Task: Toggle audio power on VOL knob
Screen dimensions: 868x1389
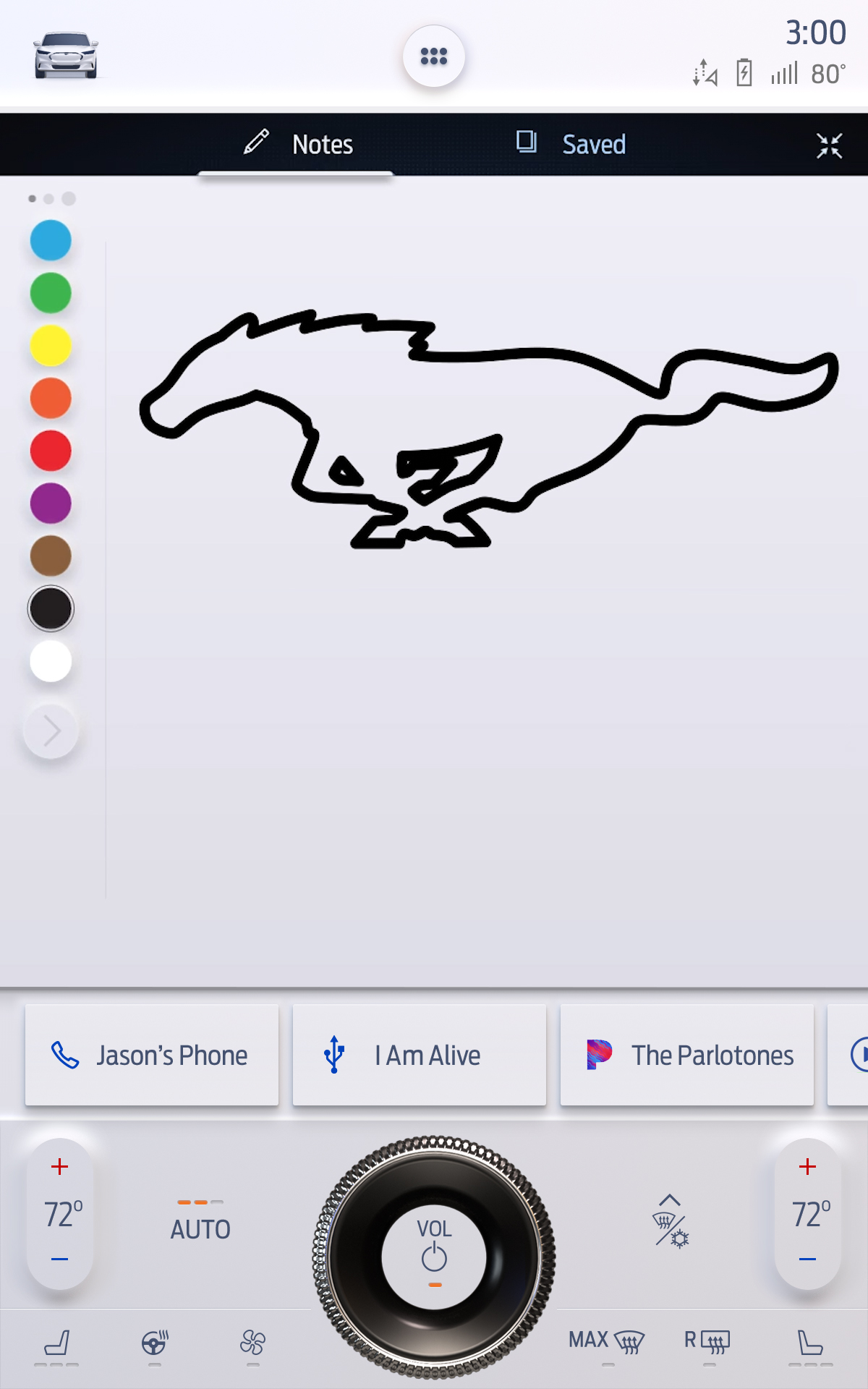Action: click(x=434, y=1257)
